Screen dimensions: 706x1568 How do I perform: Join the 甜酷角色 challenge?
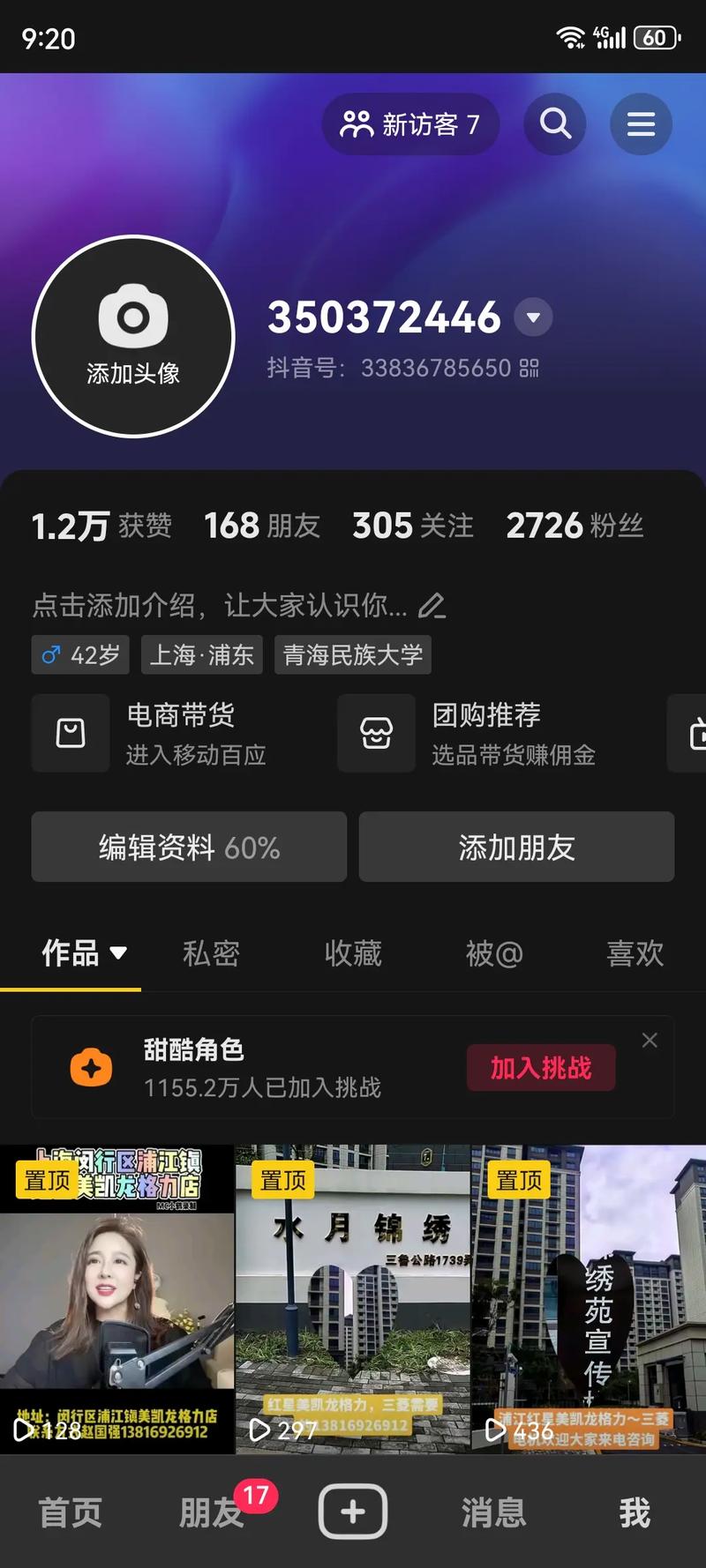tap(540, 1068)
